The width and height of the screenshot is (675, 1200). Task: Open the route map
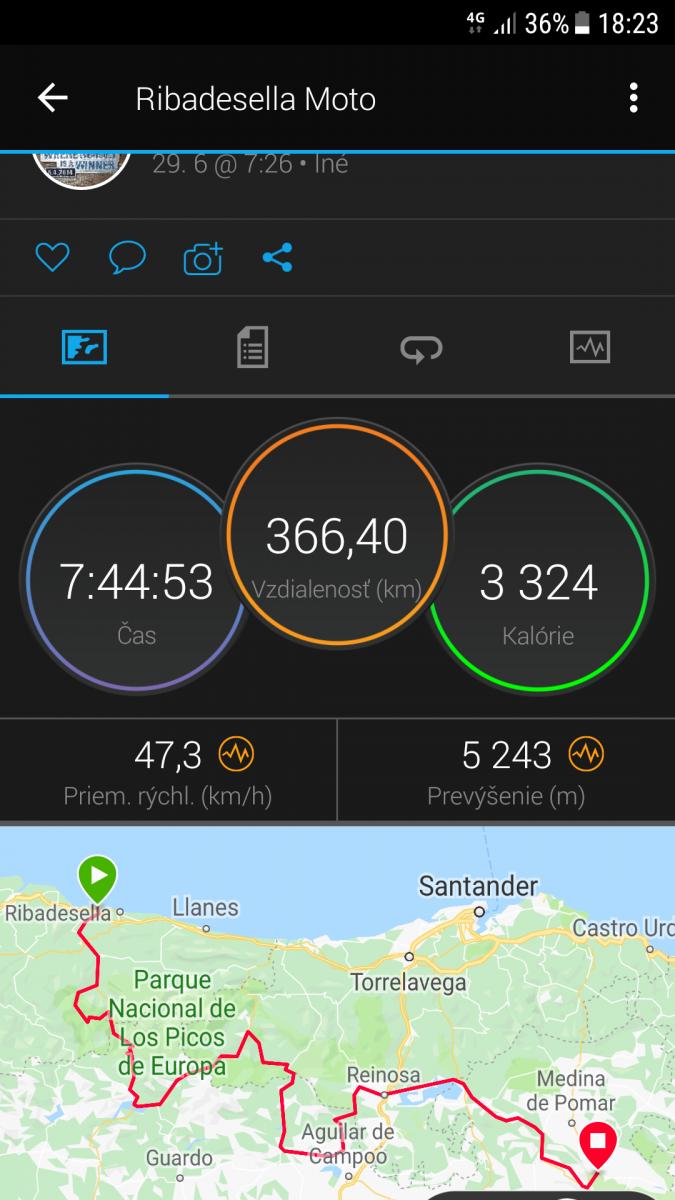click(x=337, y=1010)
